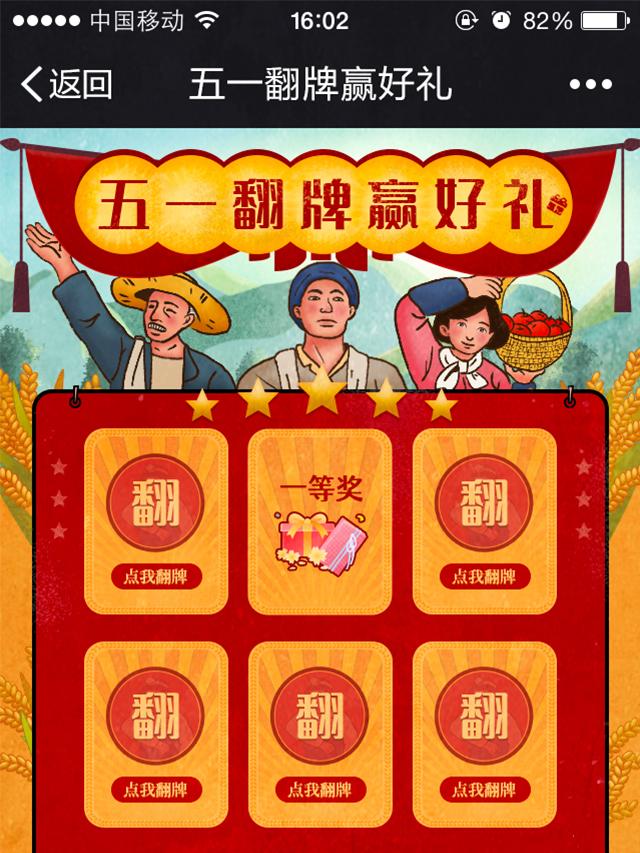Flip the 翻 card right of 一等奖
The width and height of the screenshot is (640, 853).
[x=484, y=521]
